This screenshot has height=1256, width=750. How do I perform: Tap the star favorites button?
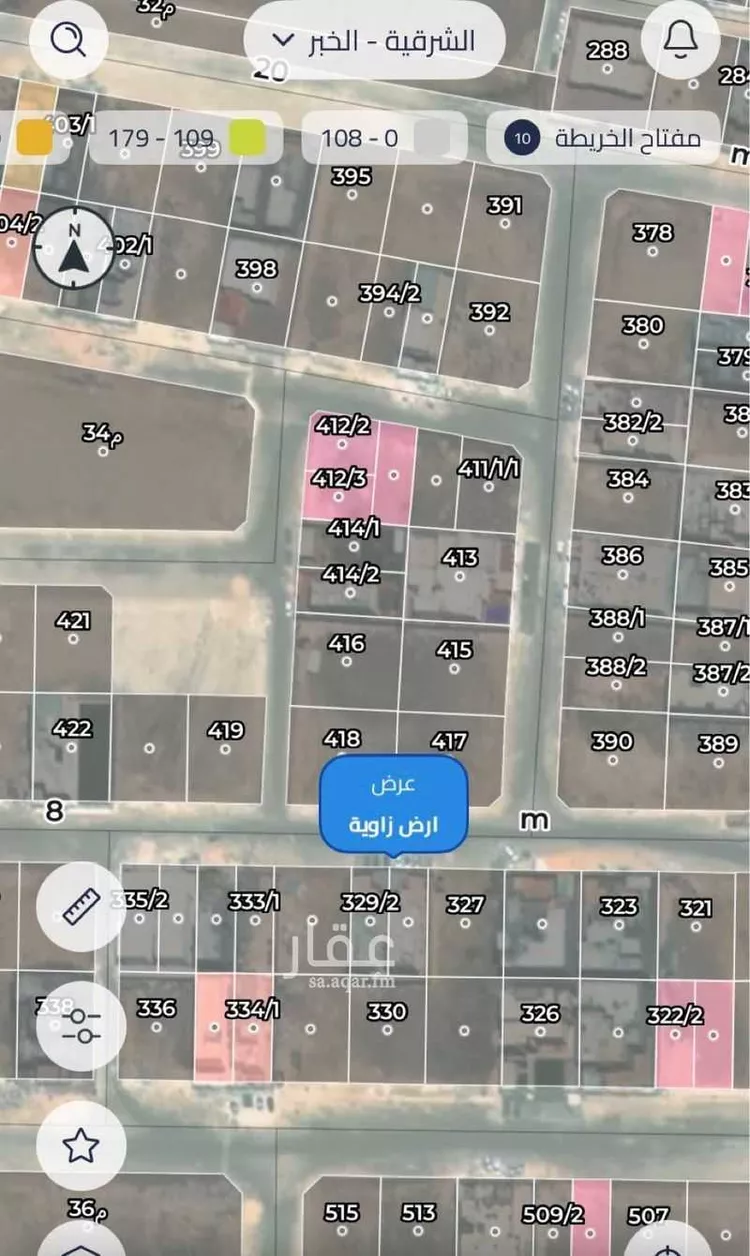tap(80, 1145)
